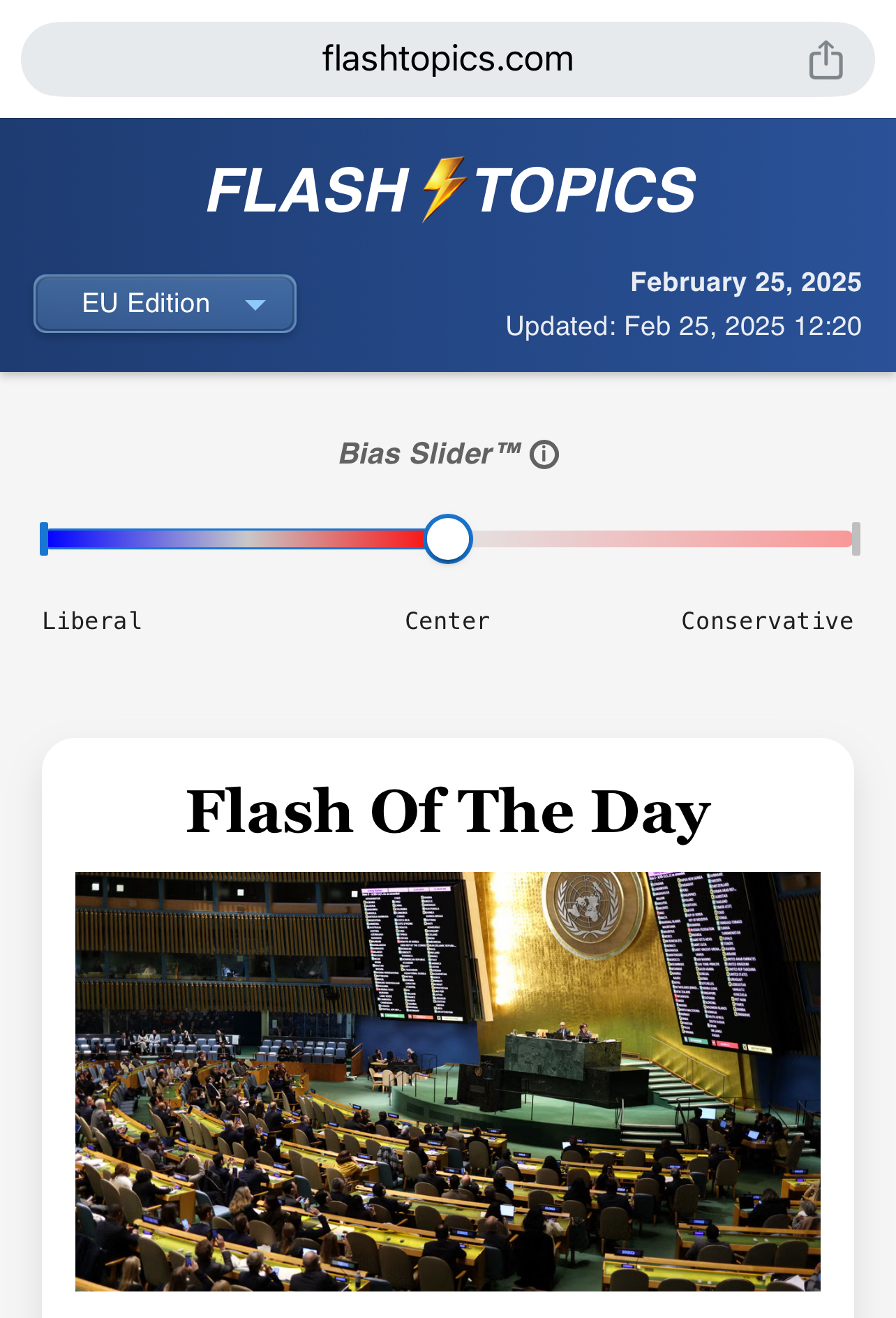This screenshot has height=1318, width=896.
Task: Open the Bias Slider info icon
Action: (544, 454)
